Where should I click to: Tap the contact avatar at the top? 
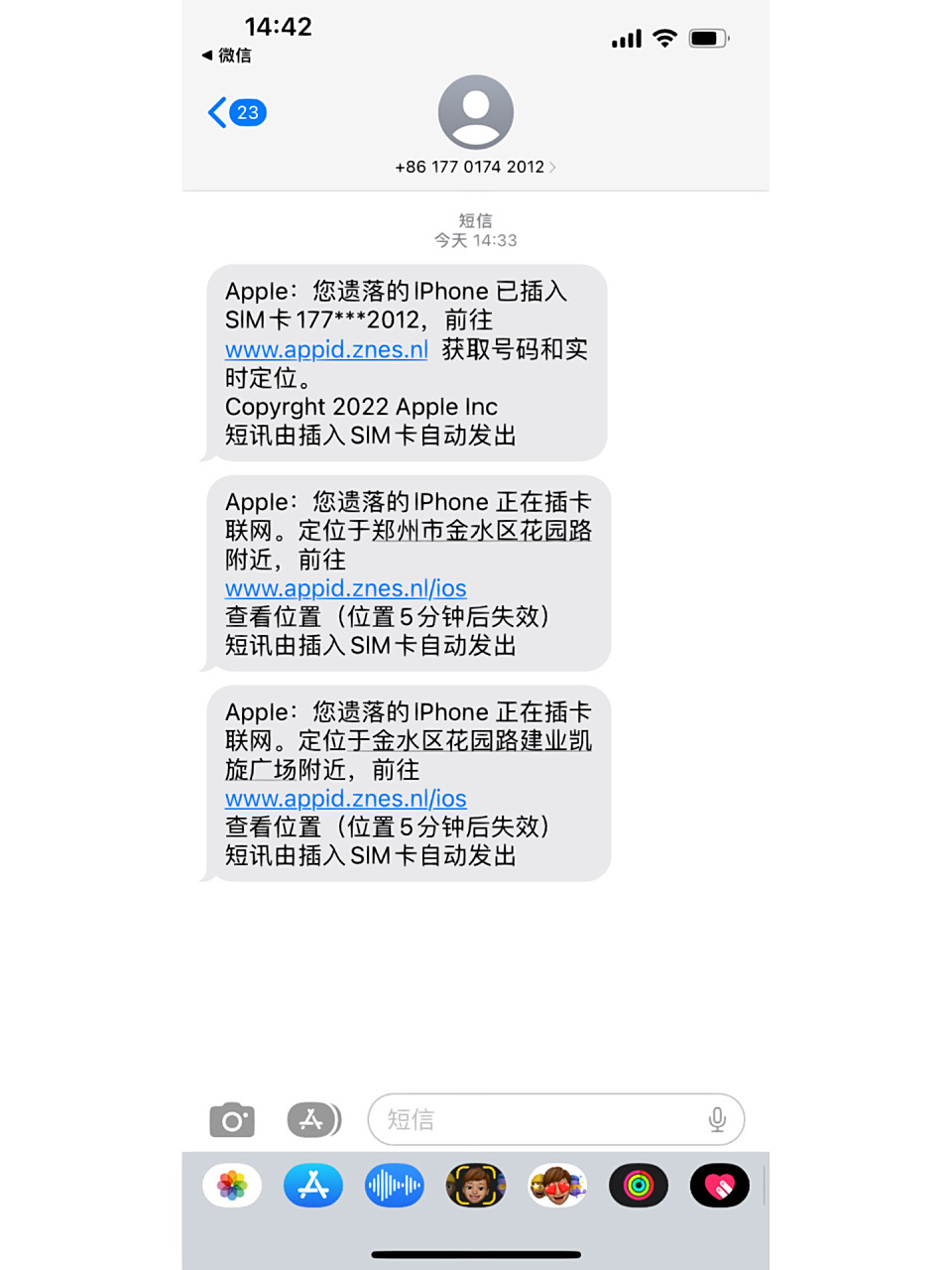[475, 112]
